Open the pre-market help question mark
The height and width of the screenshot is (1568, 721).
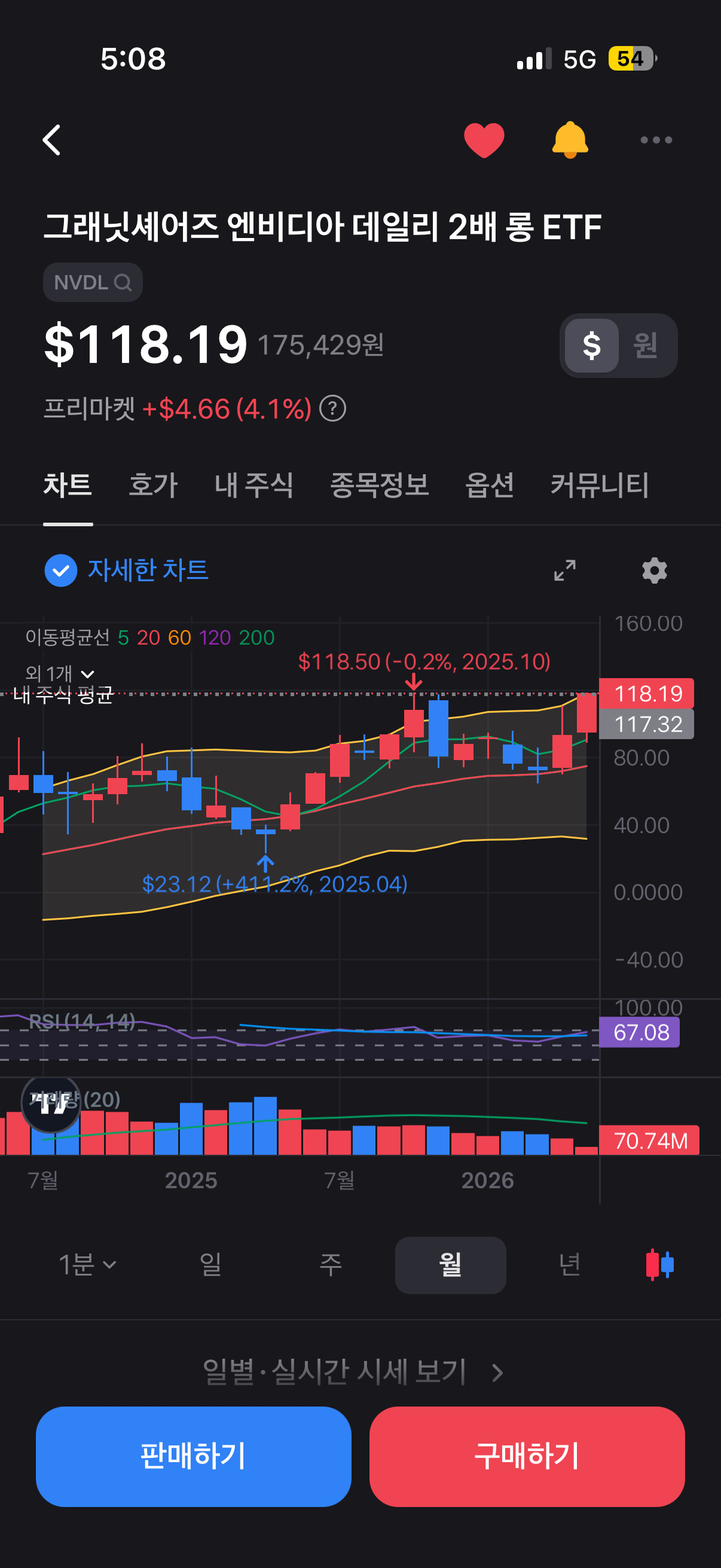pyautogui.click(x=333, y=408)
